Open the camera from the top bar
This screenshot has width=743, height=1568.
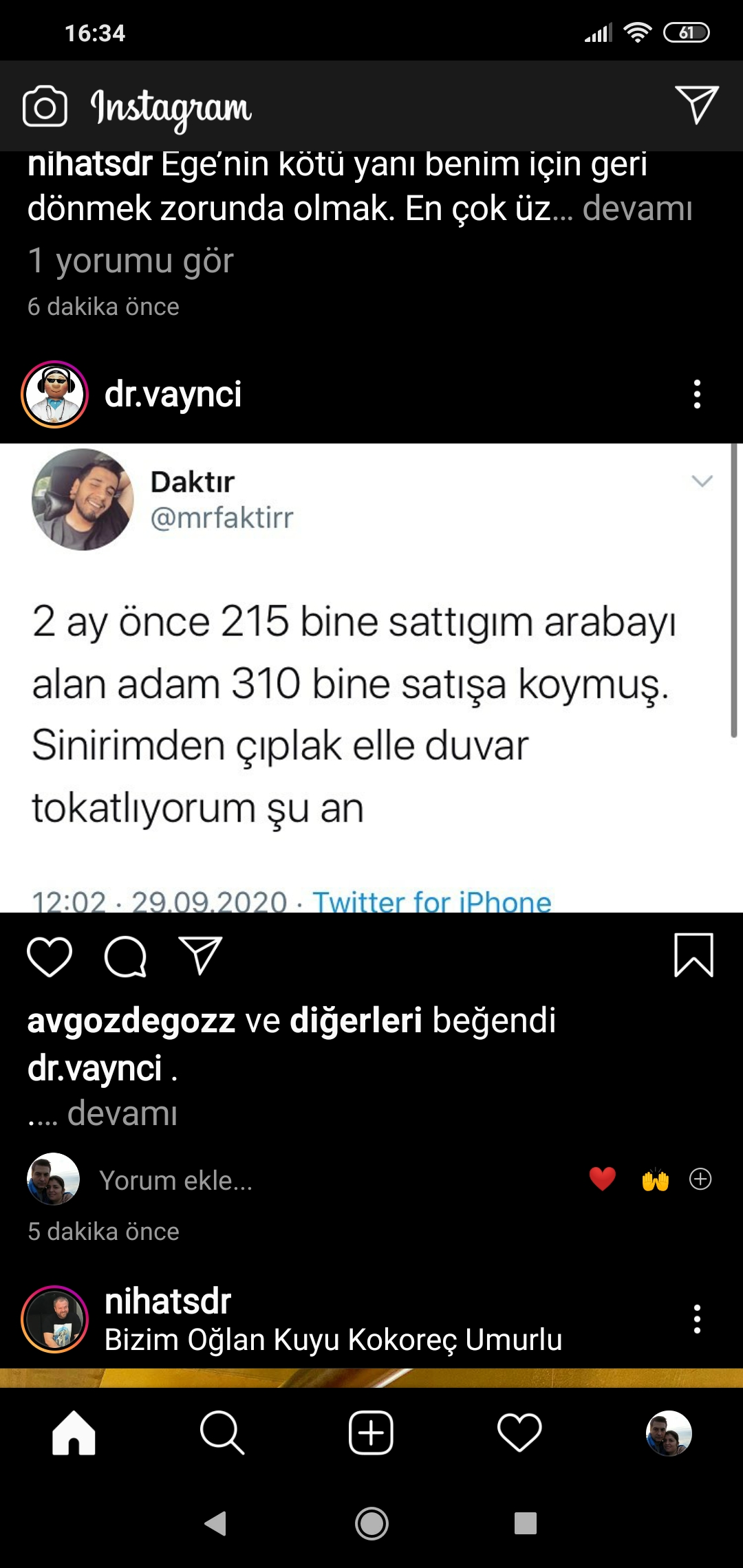click(45, 107)
